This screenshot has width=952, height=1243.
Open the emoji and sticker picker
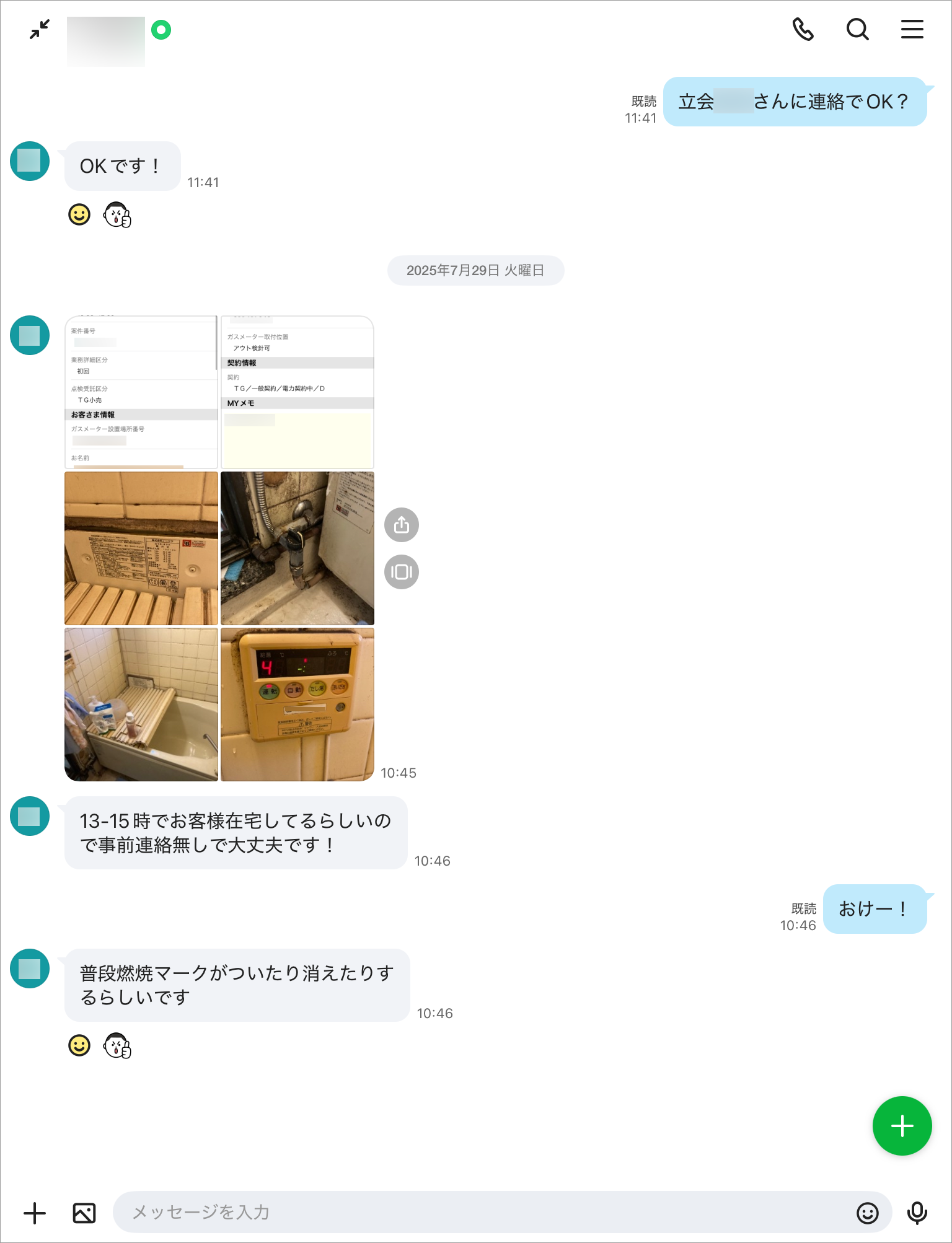coord(867,1213)
